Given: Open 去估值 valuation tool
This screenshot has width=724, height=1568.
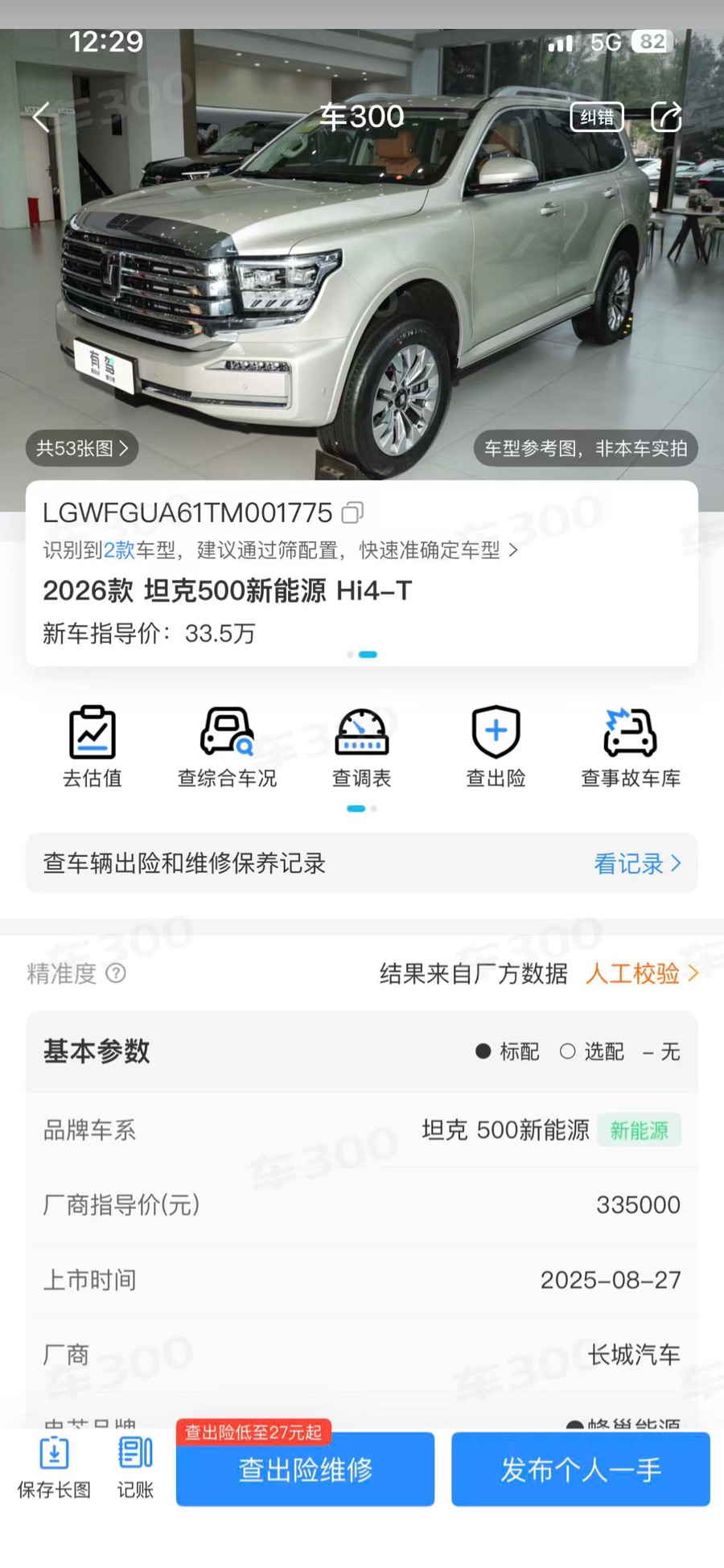Looking at the screenshot, I should 93,746.
